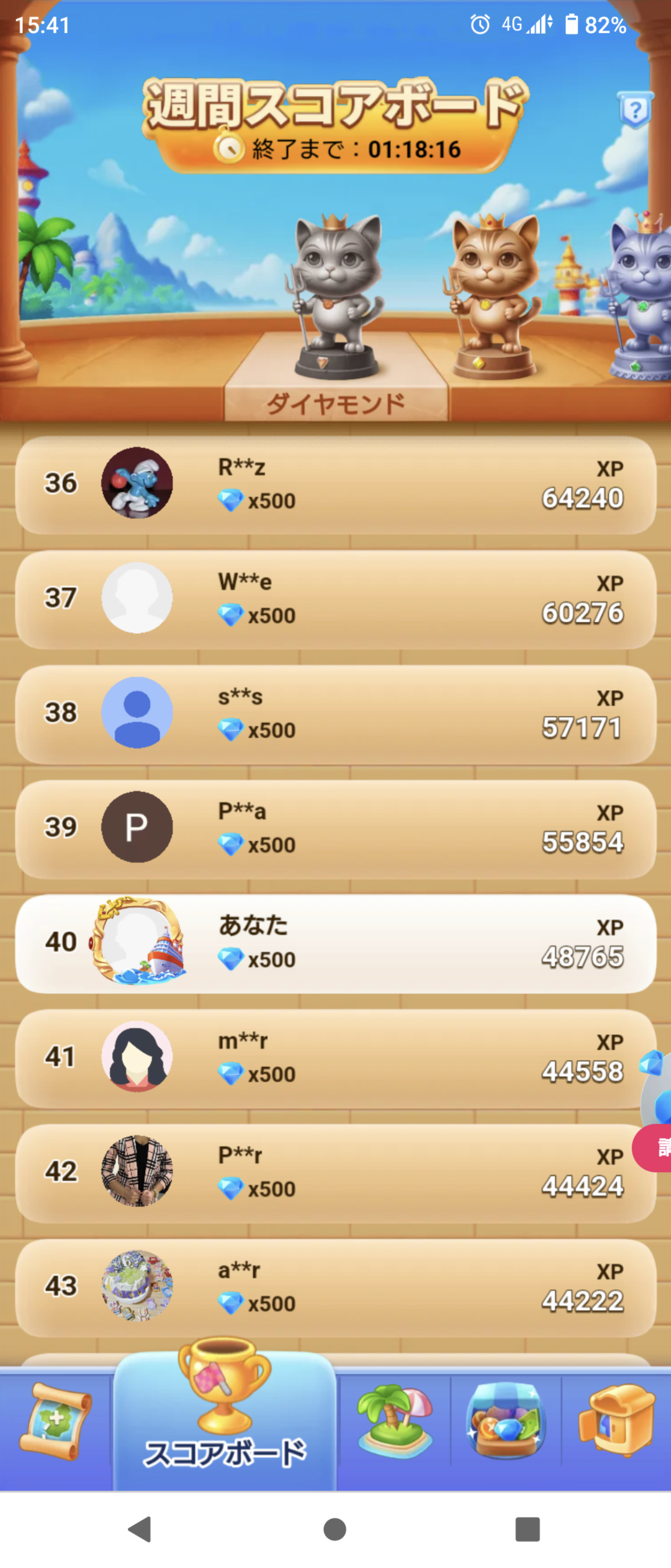This screenshot has height=1568, width=671.
Task: View P**a's entry at rank 39
Action: coord(335,829)
